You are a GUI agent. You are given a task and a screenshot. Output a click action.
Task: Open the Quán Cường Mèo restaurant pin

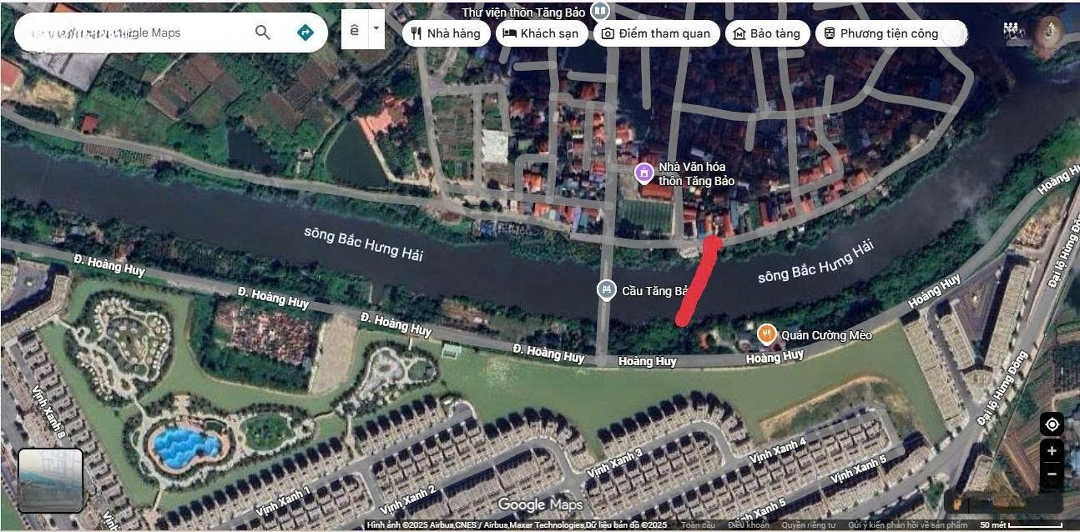click(x=766, y=334)
